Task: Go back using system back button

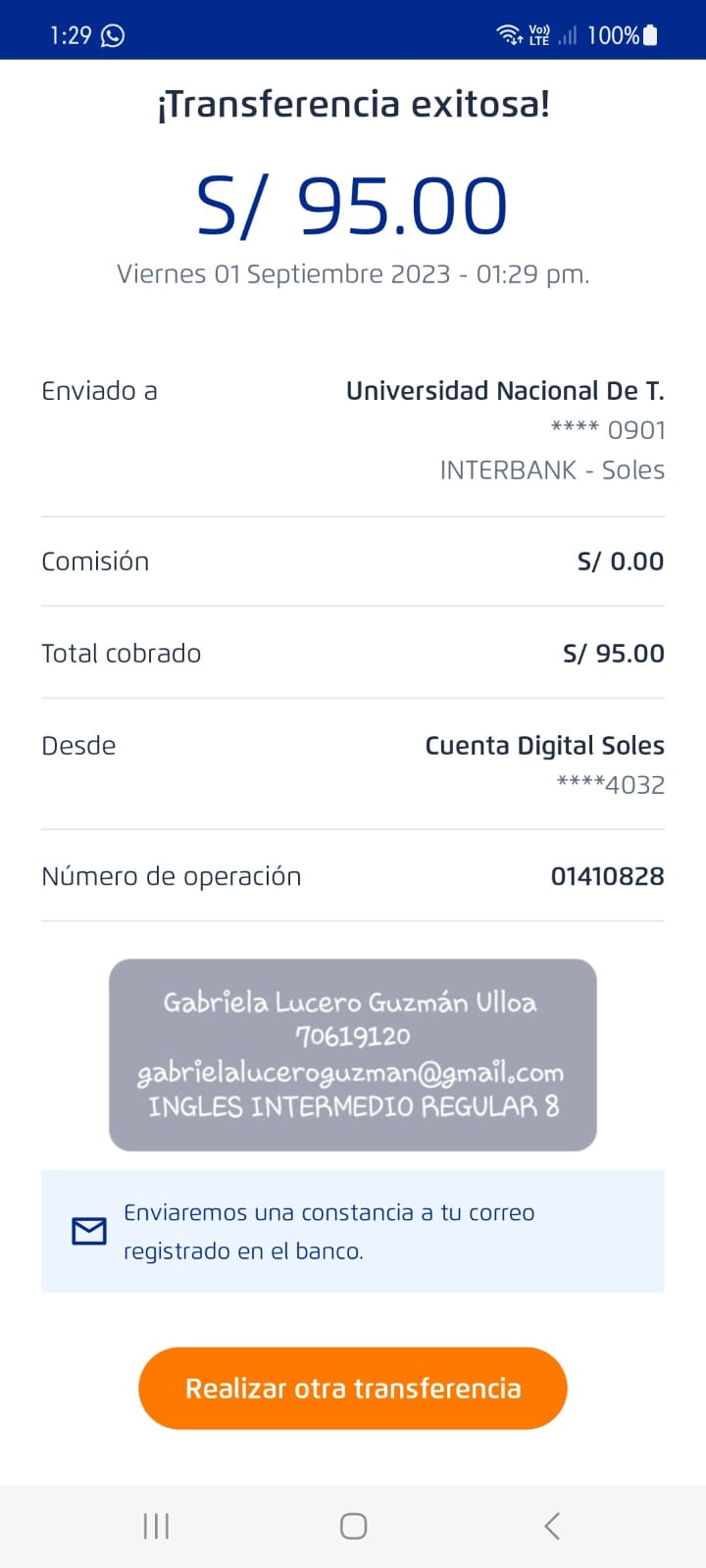Action: coord(552,1526)
